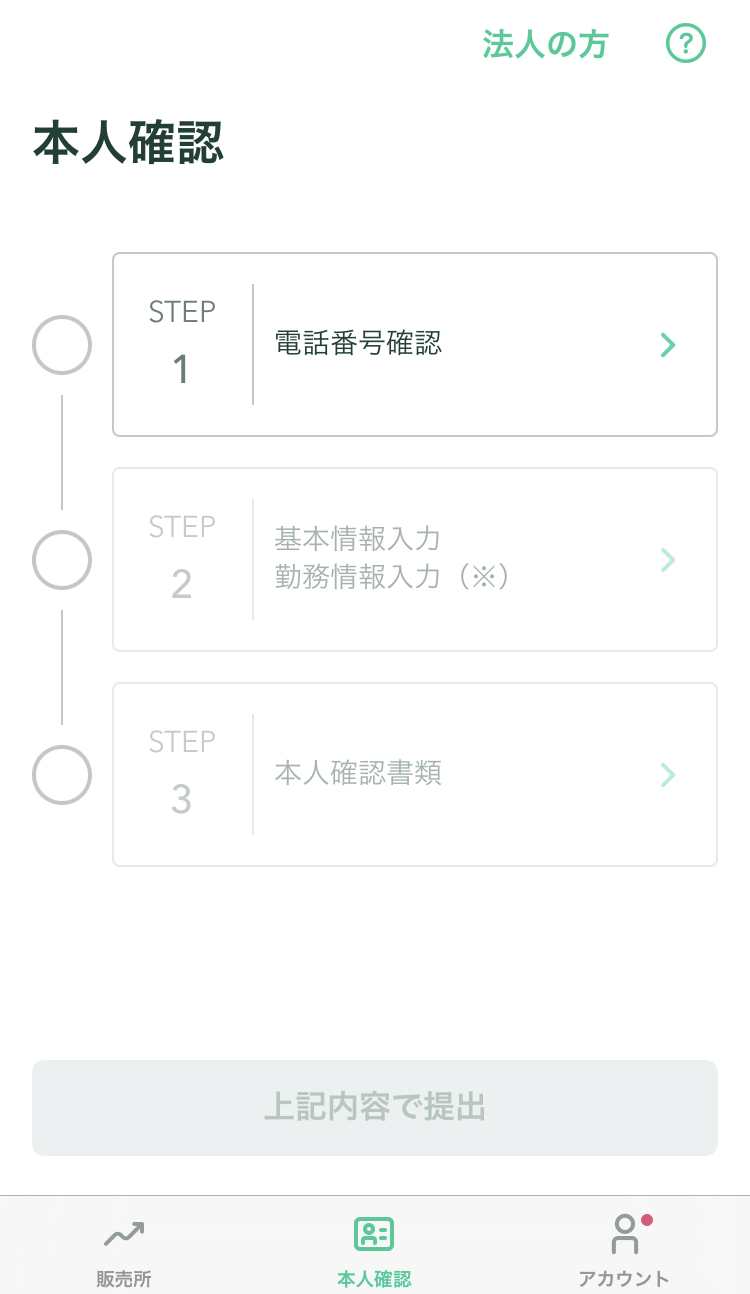Open the help question mark icon
Viewport: 750px width, 1294px height.
686,44
